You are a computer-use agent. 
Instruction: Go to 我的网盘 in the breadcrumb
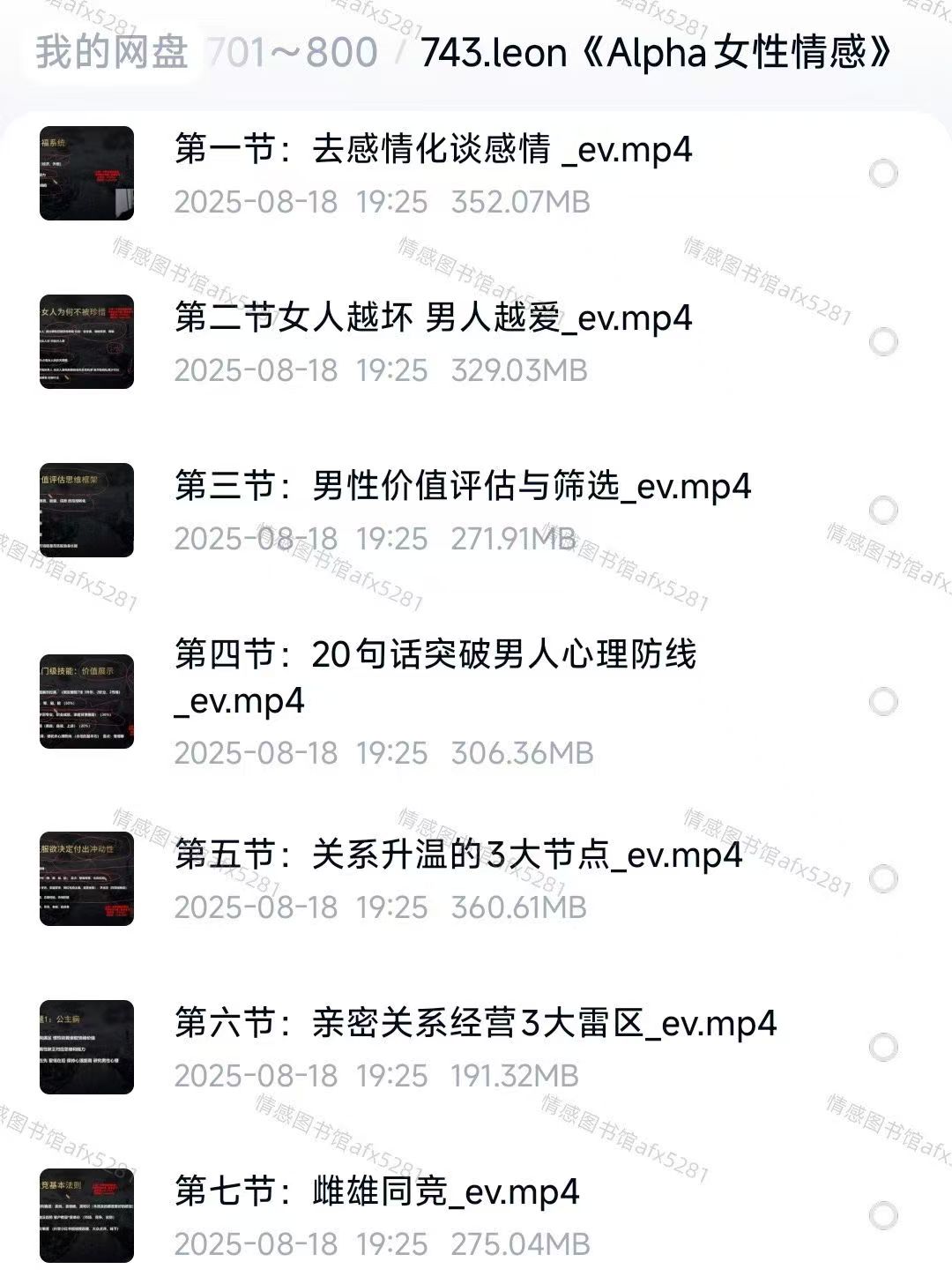click(x=112, y=53)
